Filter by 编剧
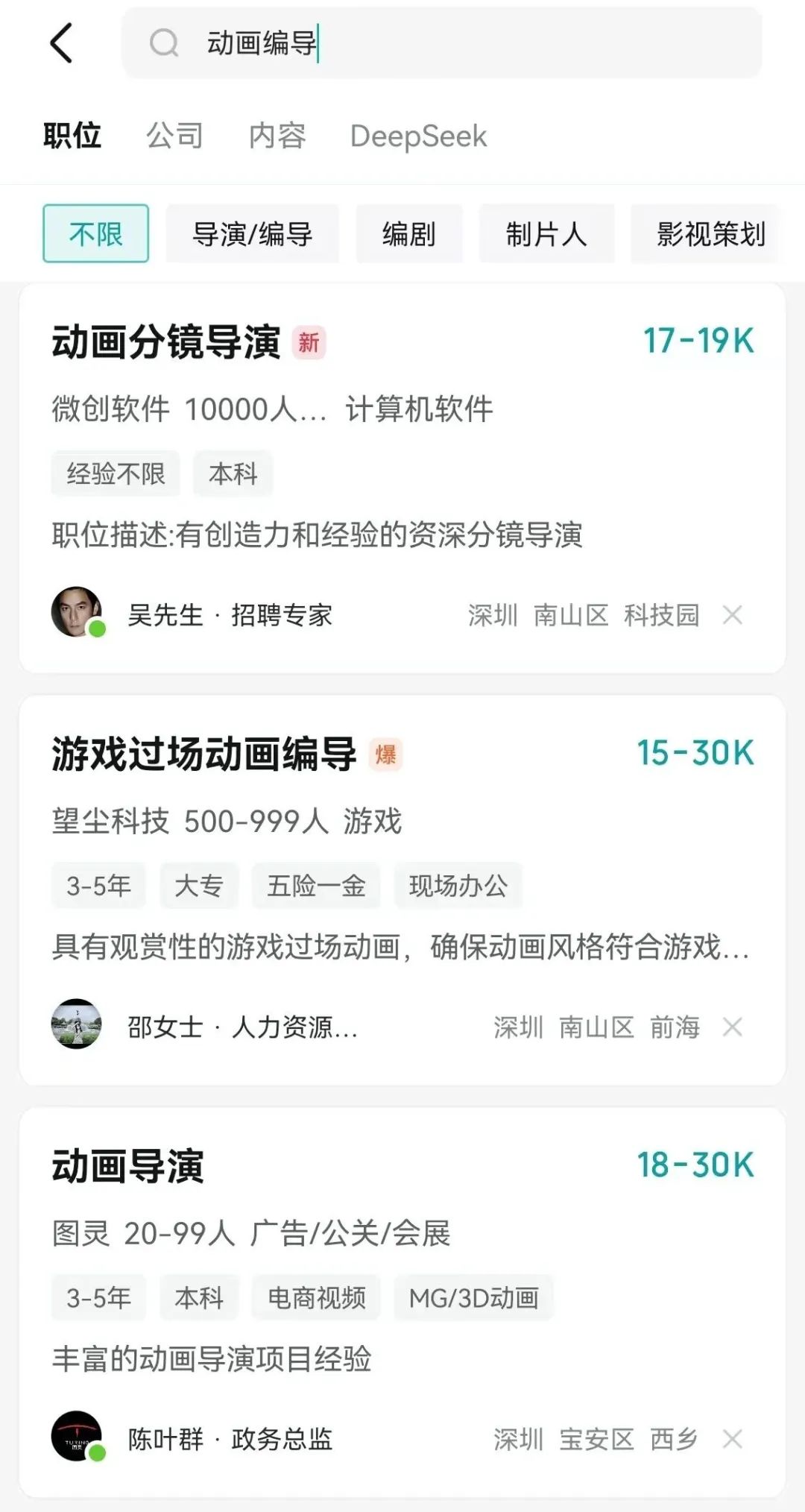This screenshot has height=1512, width=805. [408, 234]
